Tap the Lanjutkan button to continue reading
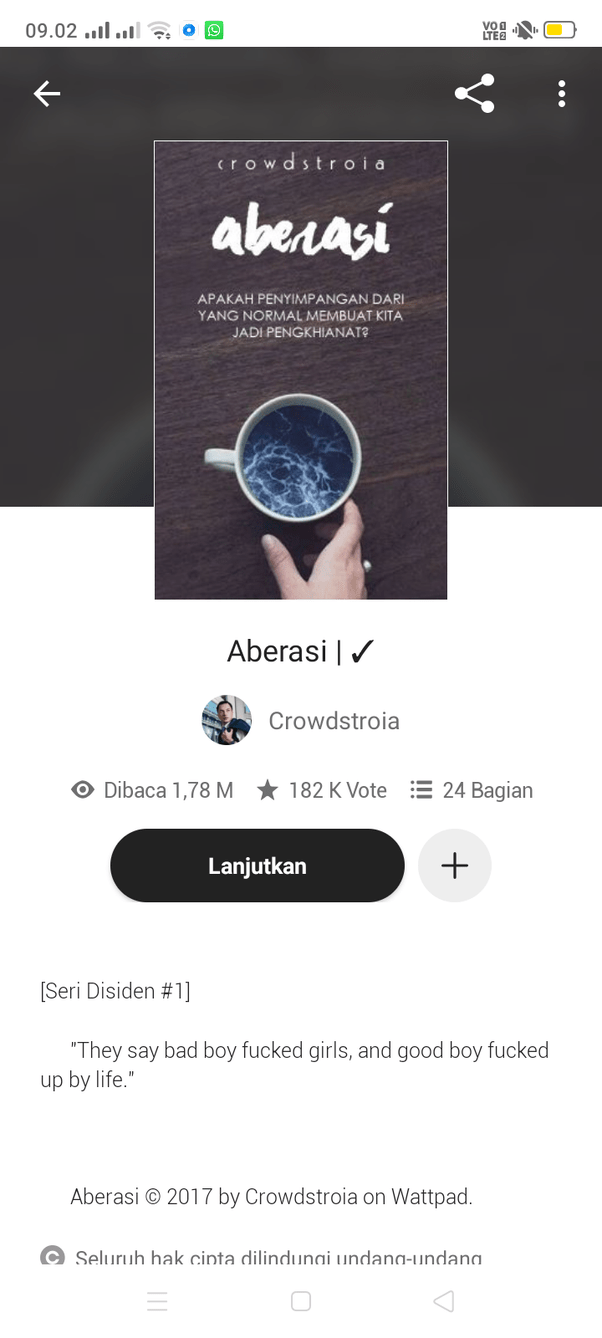This screenshot has width=602, height=1338. (257, 866)
